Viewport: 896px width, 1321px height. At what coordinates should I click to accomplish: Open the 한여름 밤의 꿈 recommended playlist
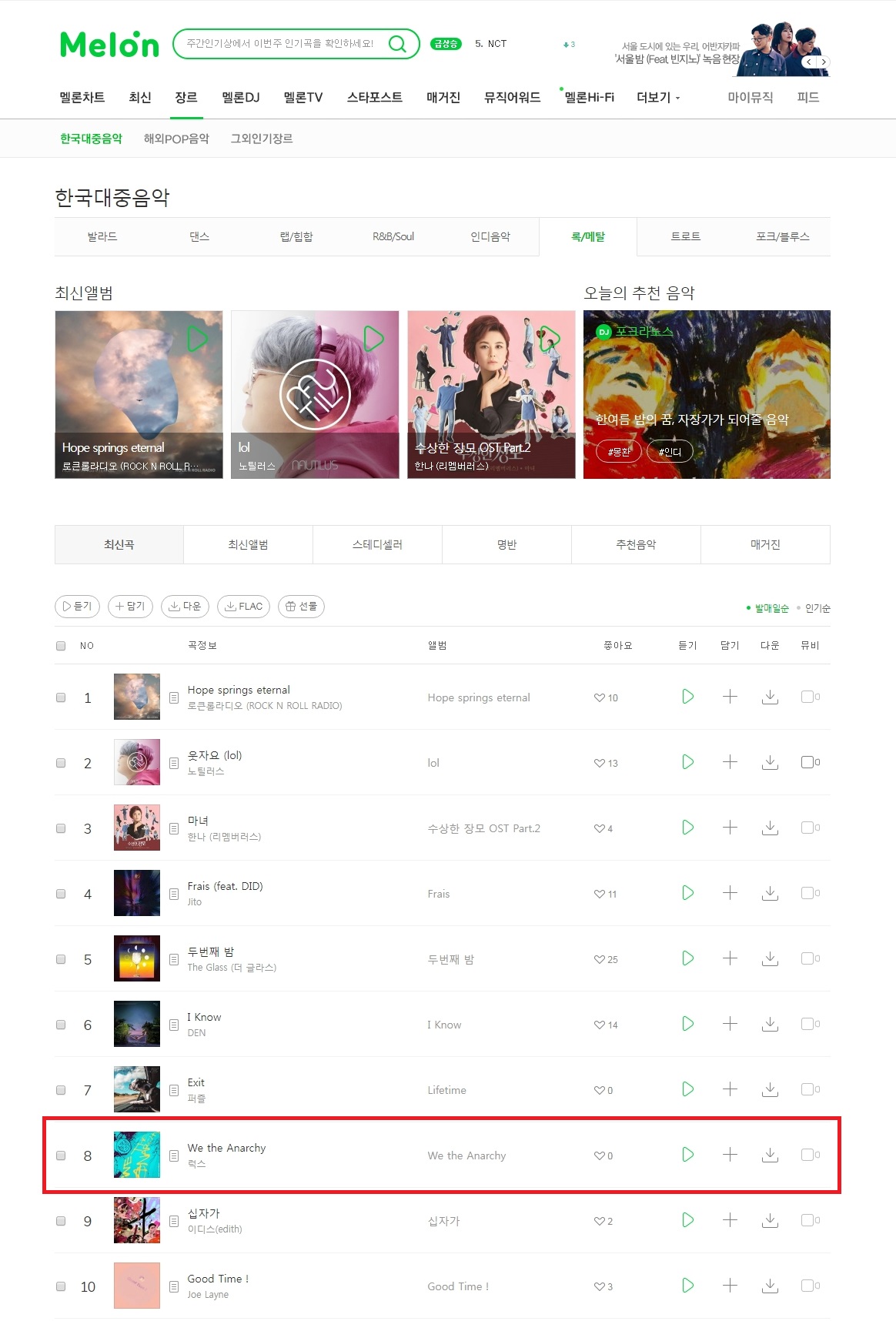tap(707, 394)
